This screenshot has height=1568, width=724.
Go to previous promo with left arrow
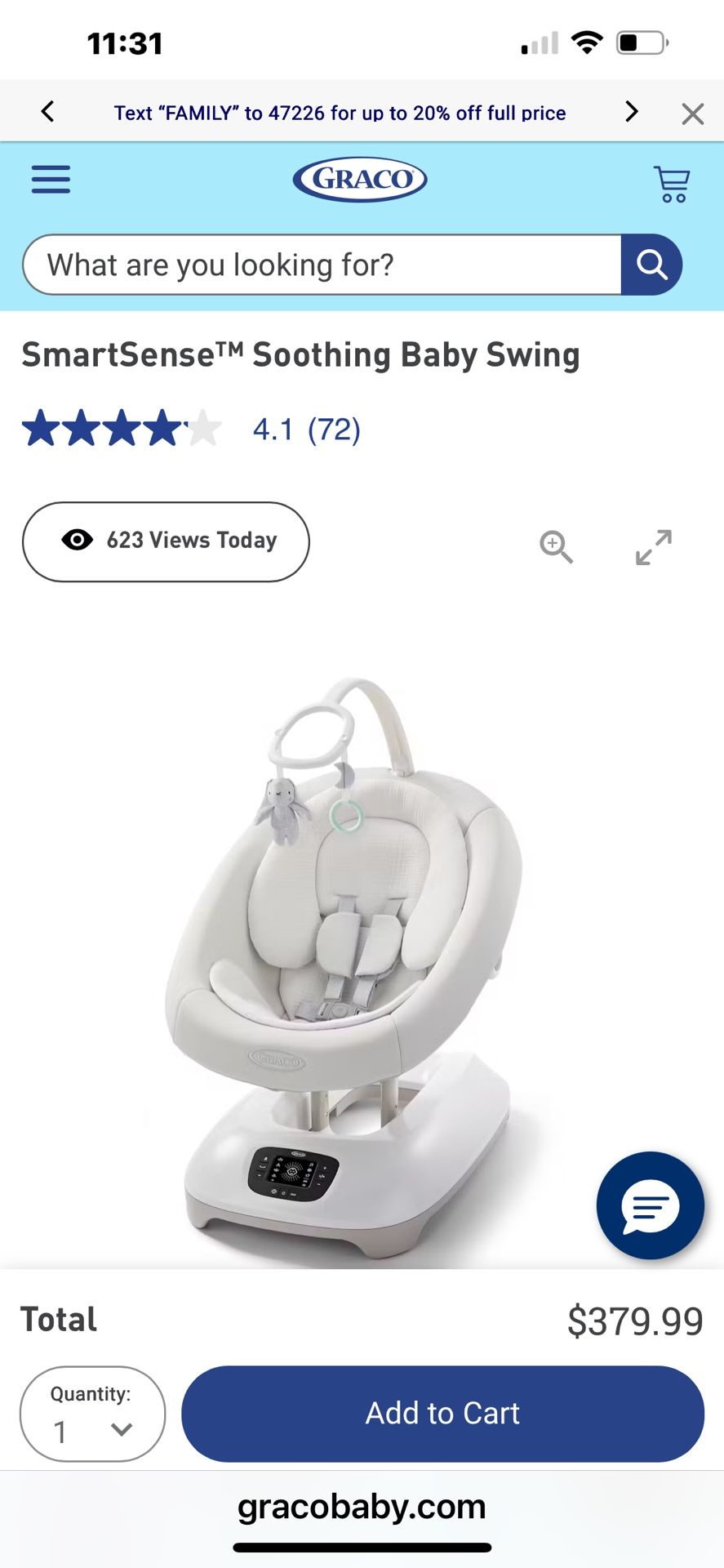click(47, 111)
